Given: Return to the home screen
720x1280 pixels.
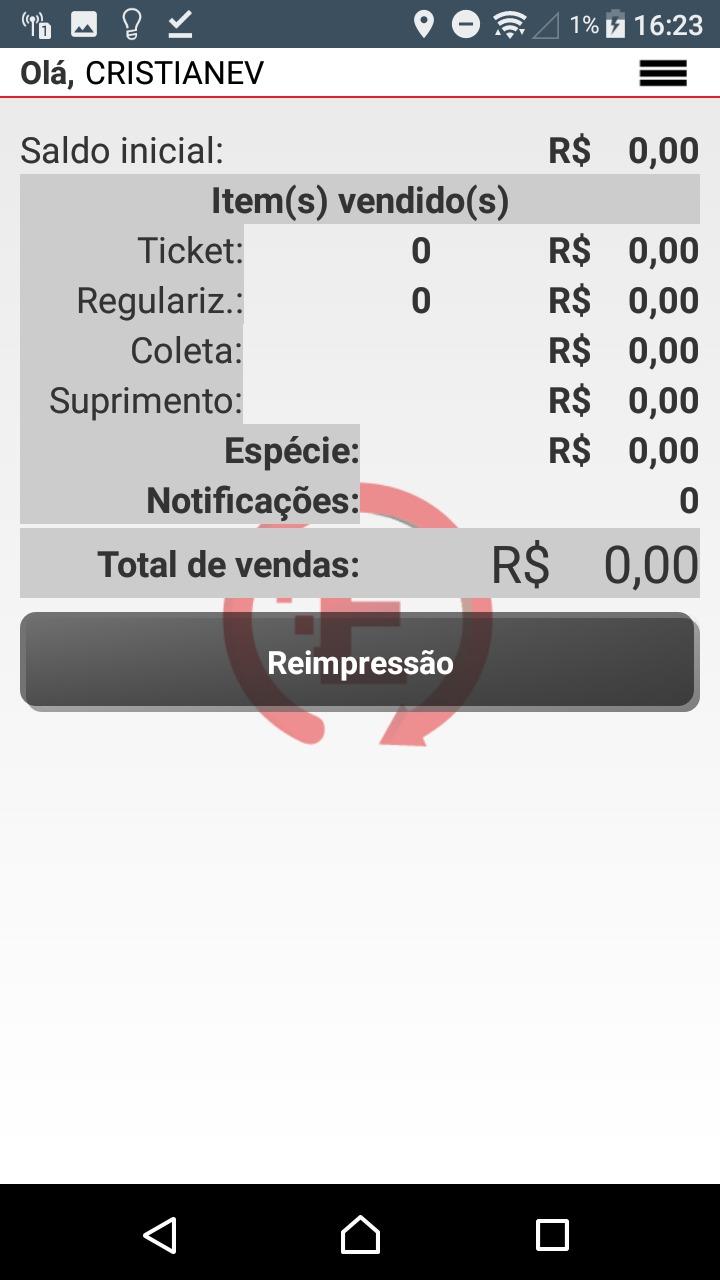Looking at the screenshot, I should click(x=360, y=1235).
